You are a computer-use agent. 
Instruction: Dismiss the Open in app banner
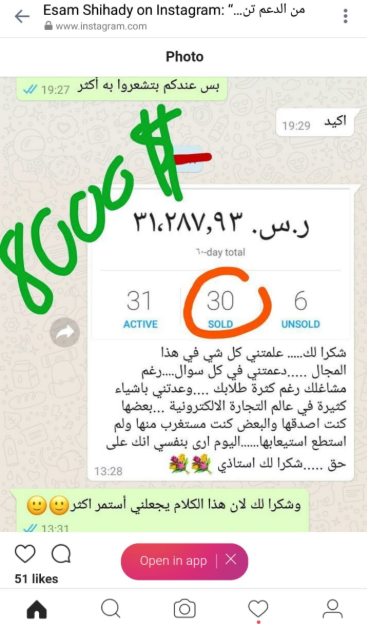231,560
